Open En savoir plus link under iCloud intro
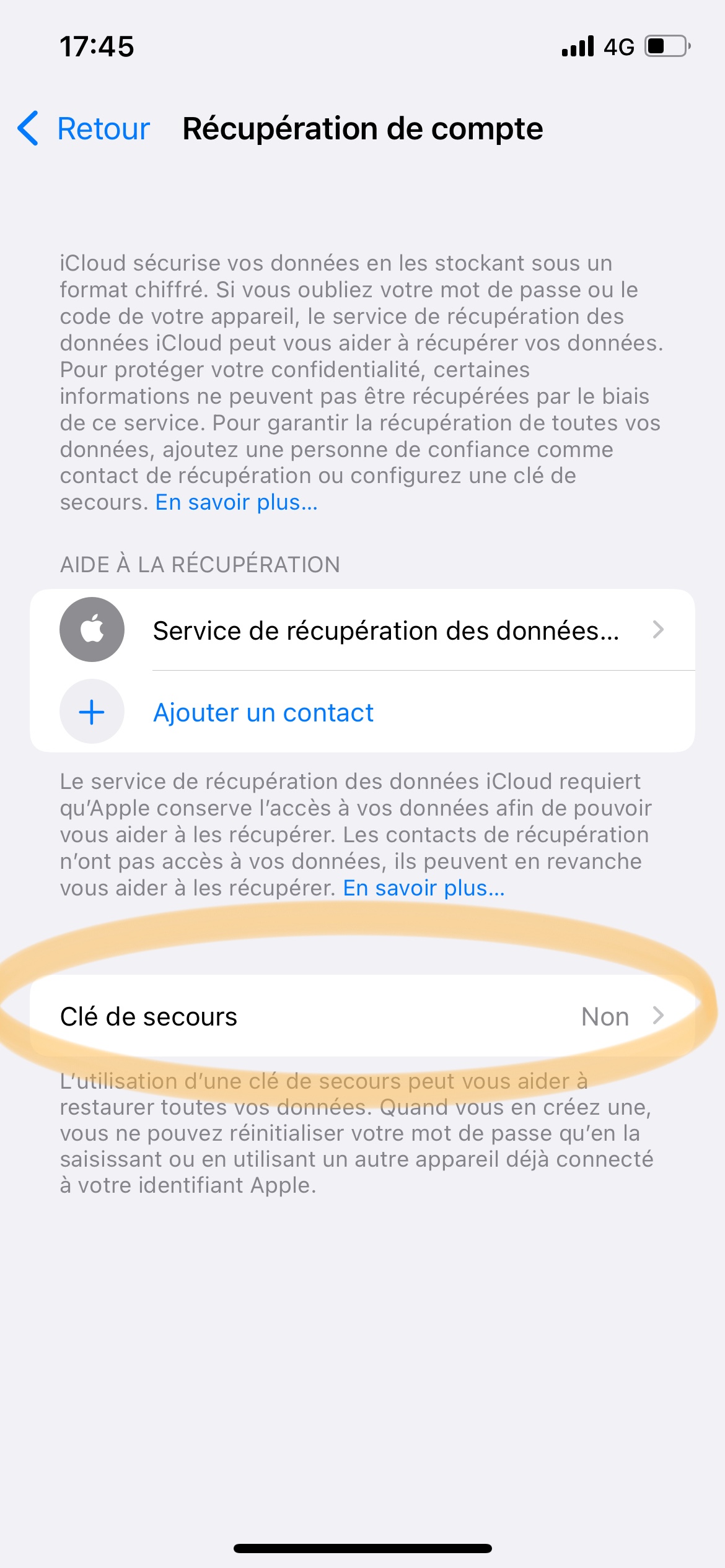 (x=237, y=502)
